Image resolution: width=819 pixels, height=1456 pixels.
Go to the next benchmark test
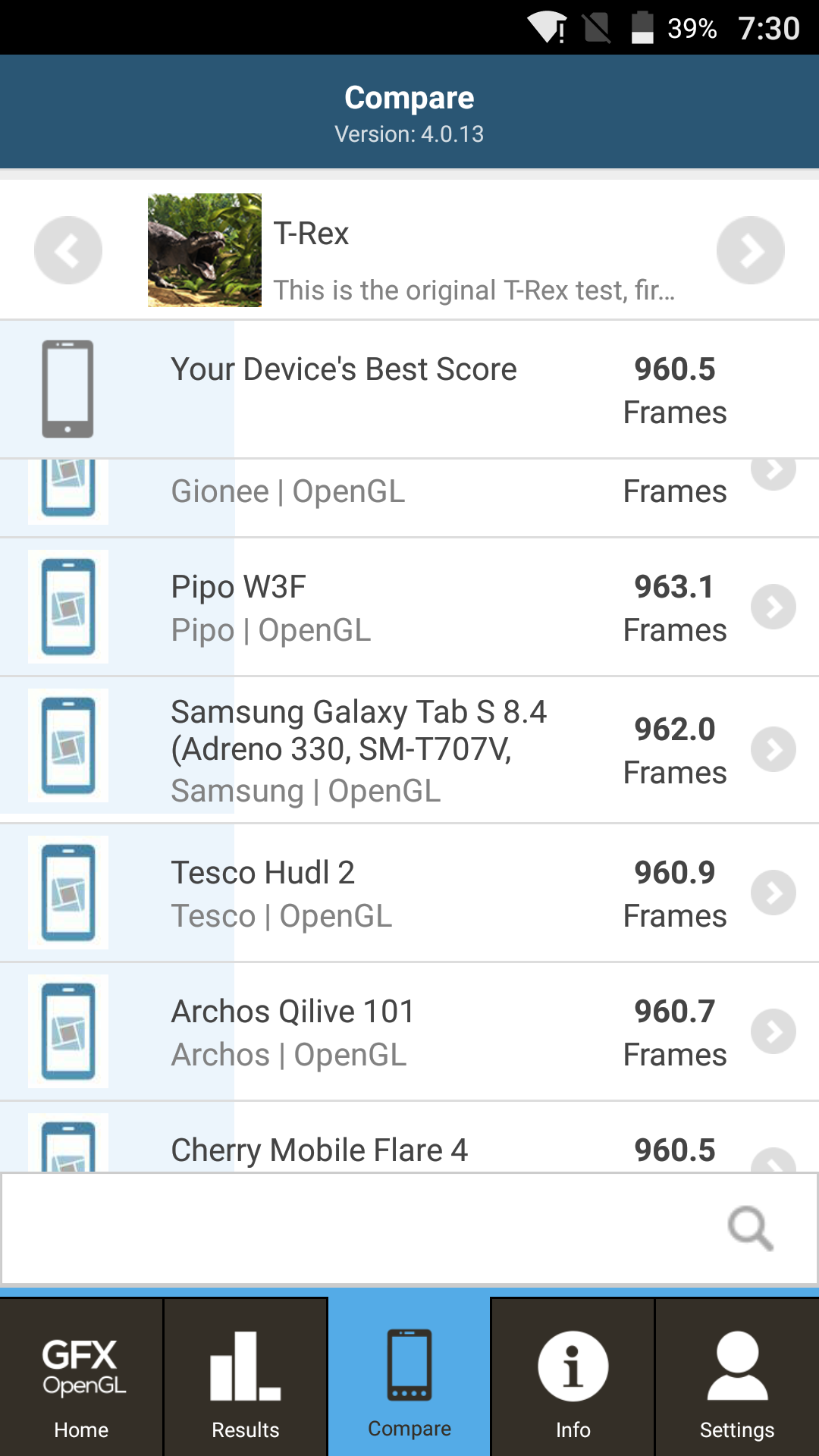(x=750, y=250)
